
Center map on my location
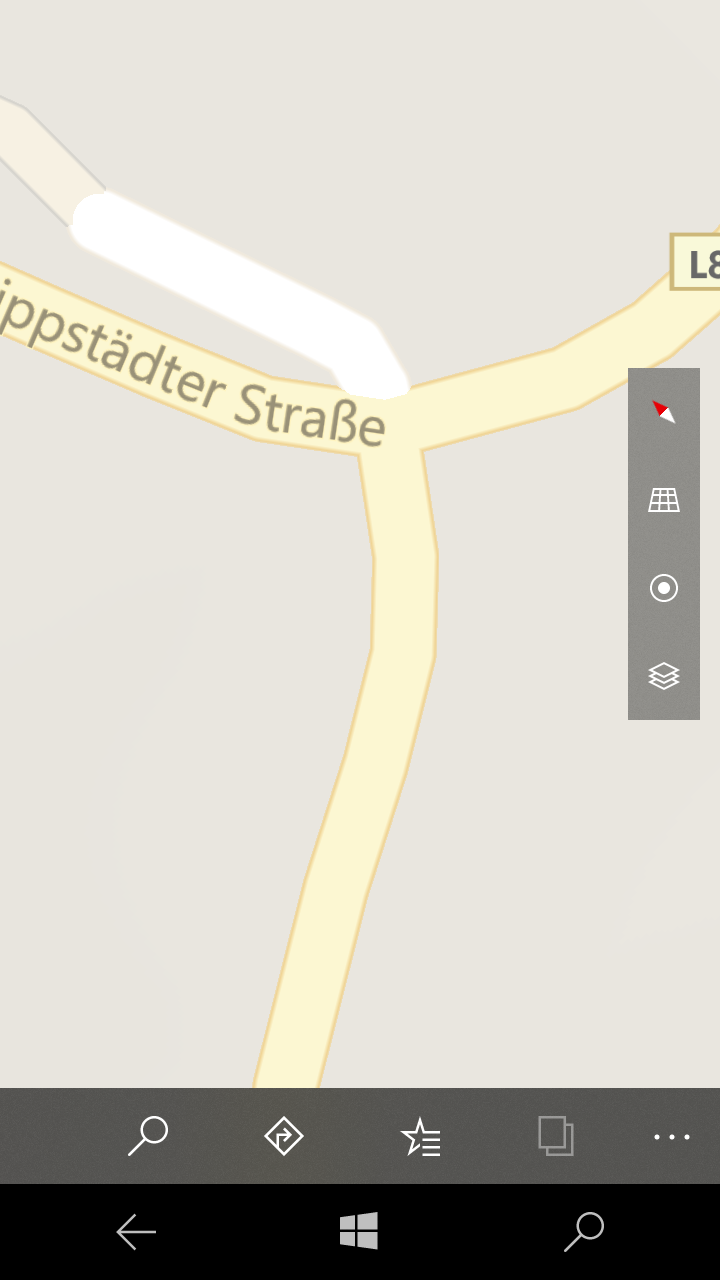664,588
